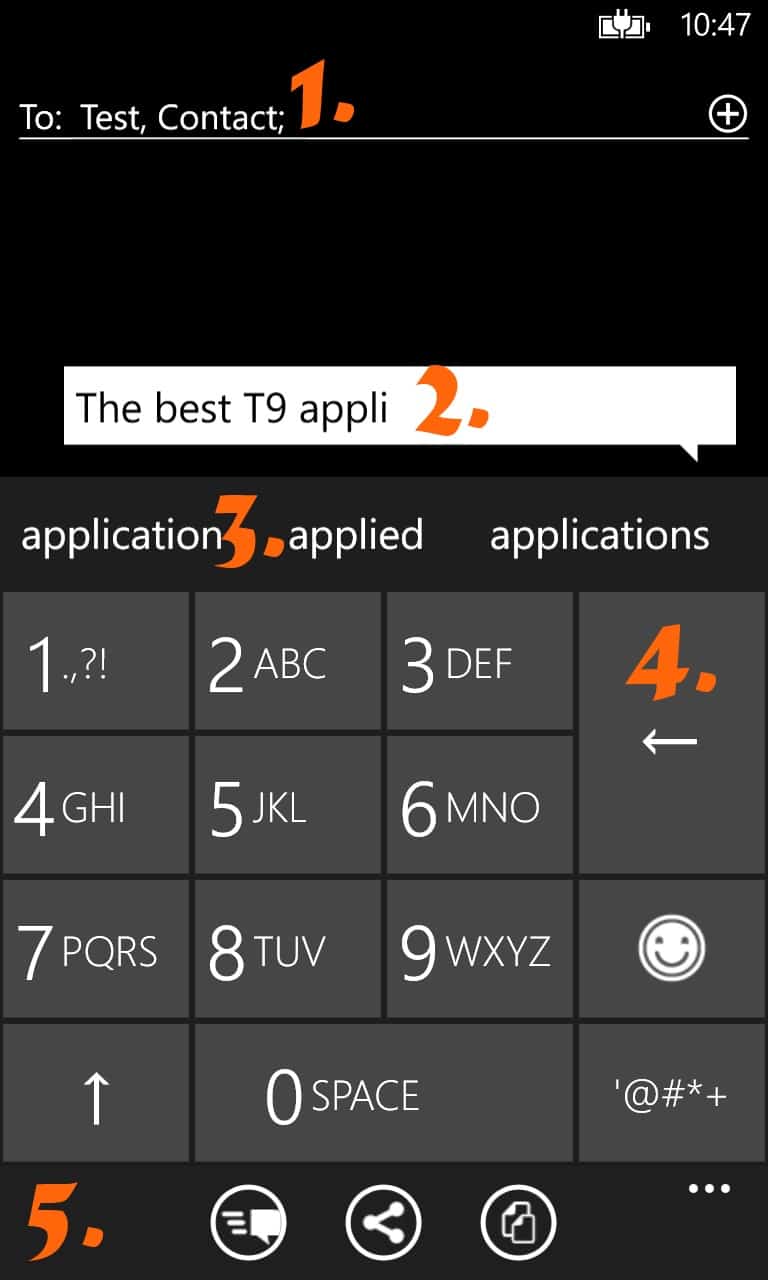Viewport: 768px width, 1280px height.
Task: Insert a space with the 0 key
Action: click(x=384, y=1093)
